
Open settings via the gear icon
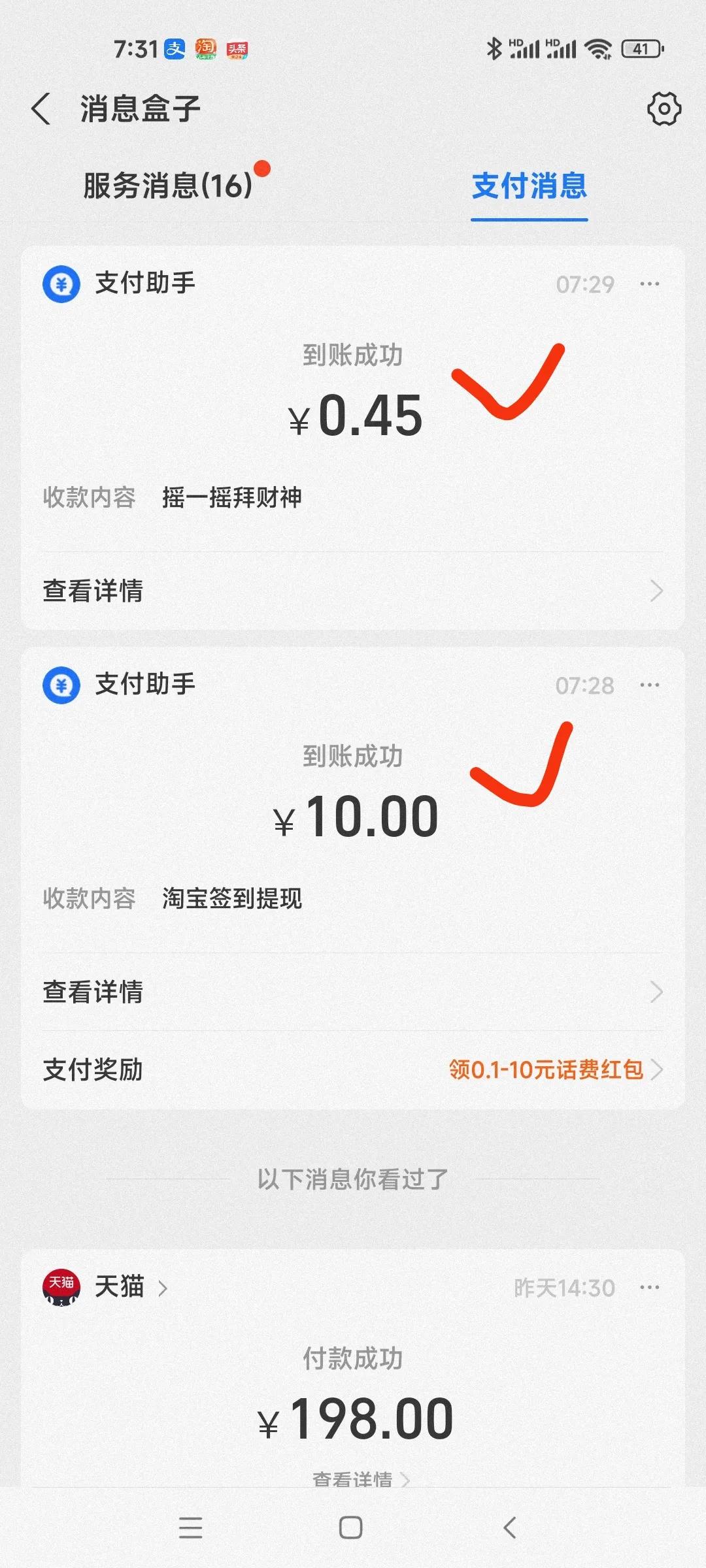click(x=664, y=110)
